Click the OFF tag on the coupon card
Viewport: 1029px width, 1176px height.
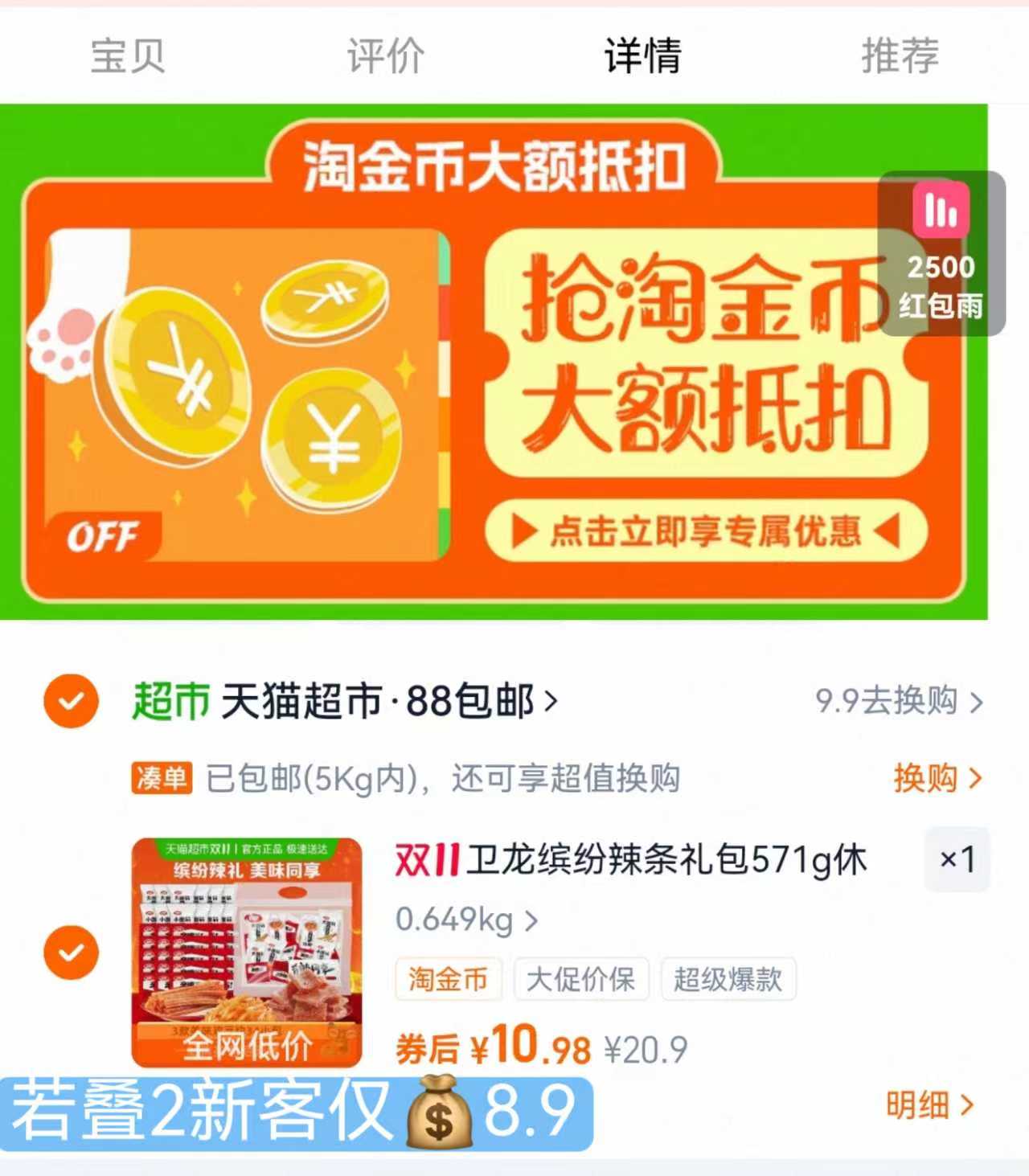pyautogui.click(x=105, y=534)
